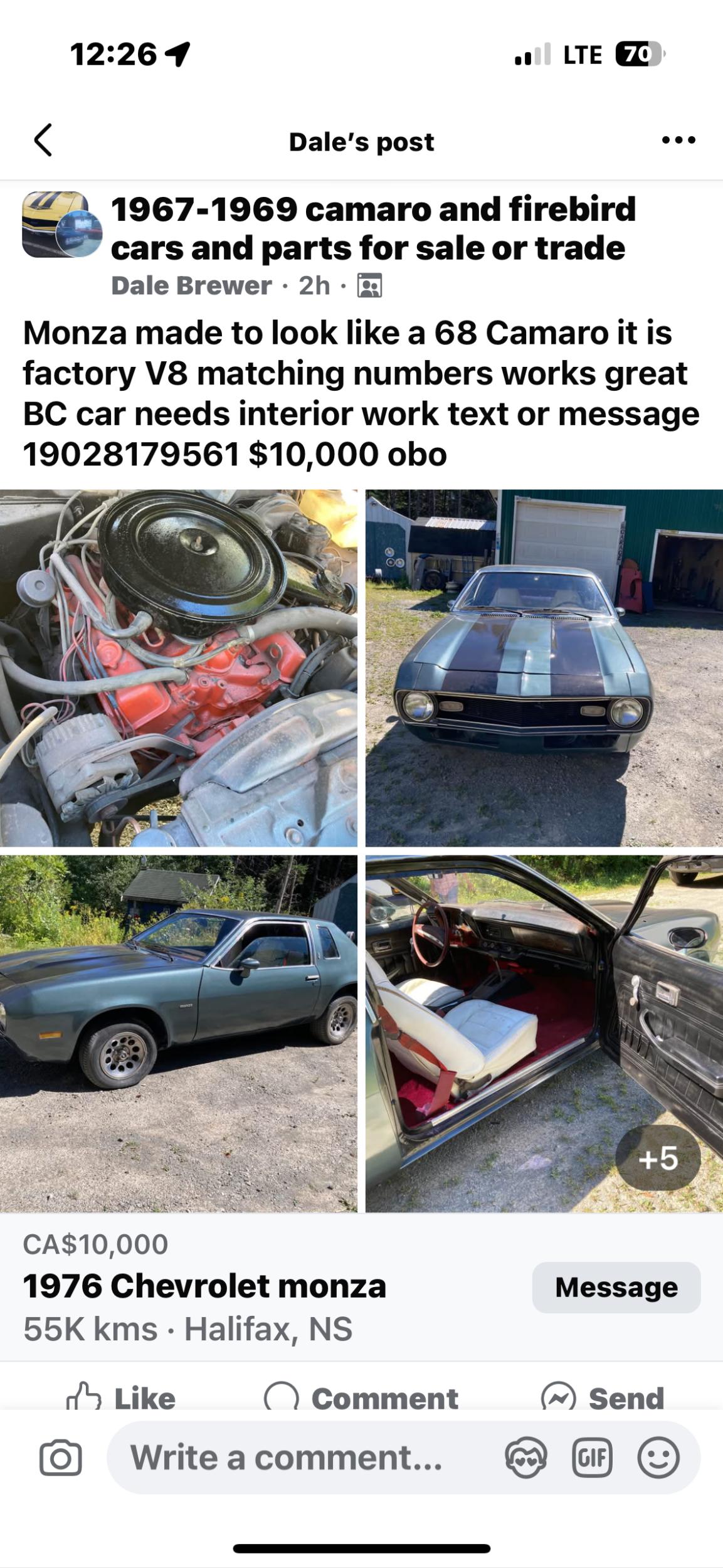Like Dale's post

122,1397
